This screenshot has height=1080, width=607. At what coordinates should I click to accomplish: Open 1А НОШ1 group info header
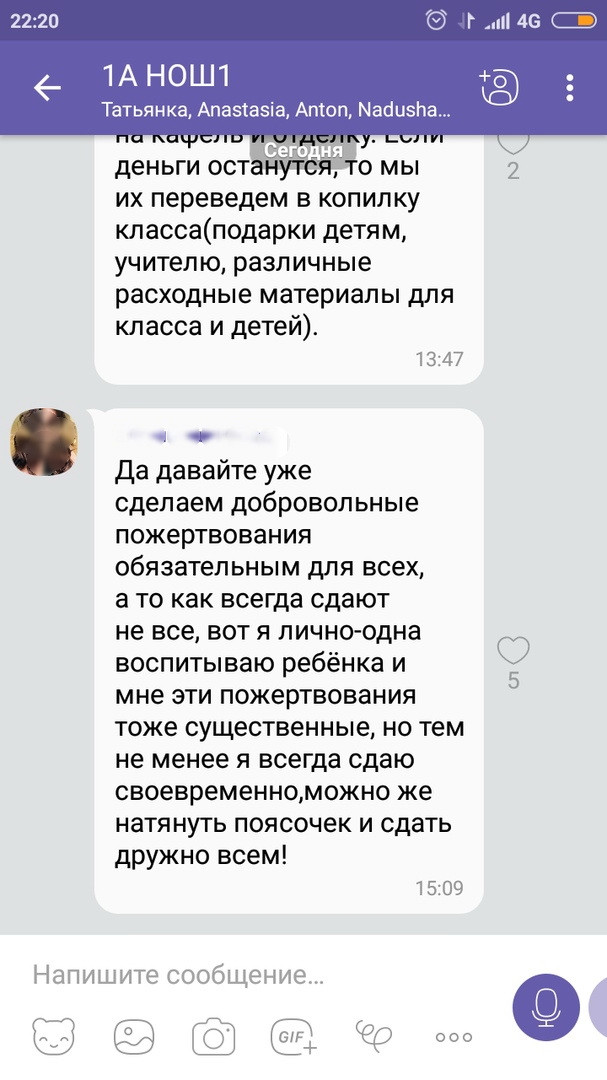[275, 88]
